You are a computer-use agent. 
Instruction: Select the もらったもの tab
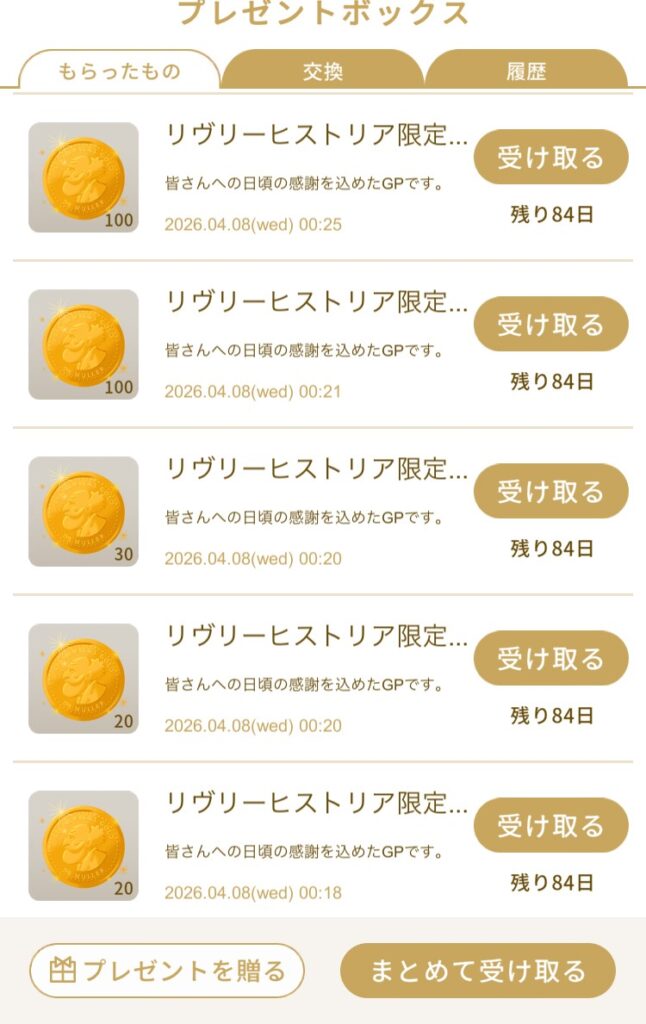pyautogui.click(x=119, y=72)
